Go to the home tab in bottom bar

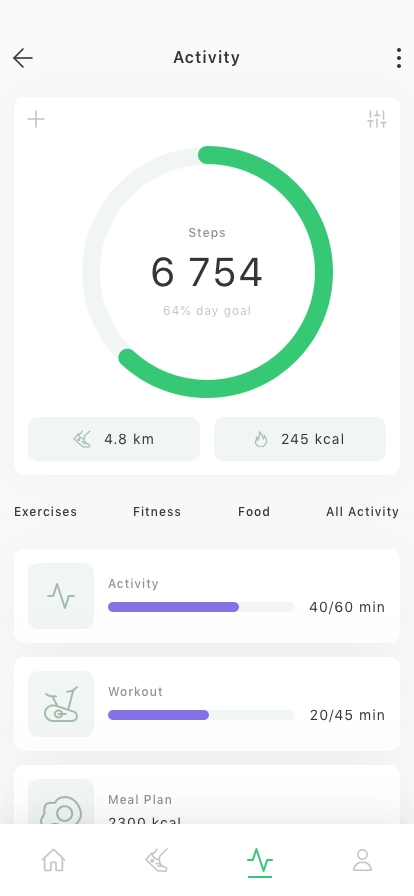click(x=53, y=860)
